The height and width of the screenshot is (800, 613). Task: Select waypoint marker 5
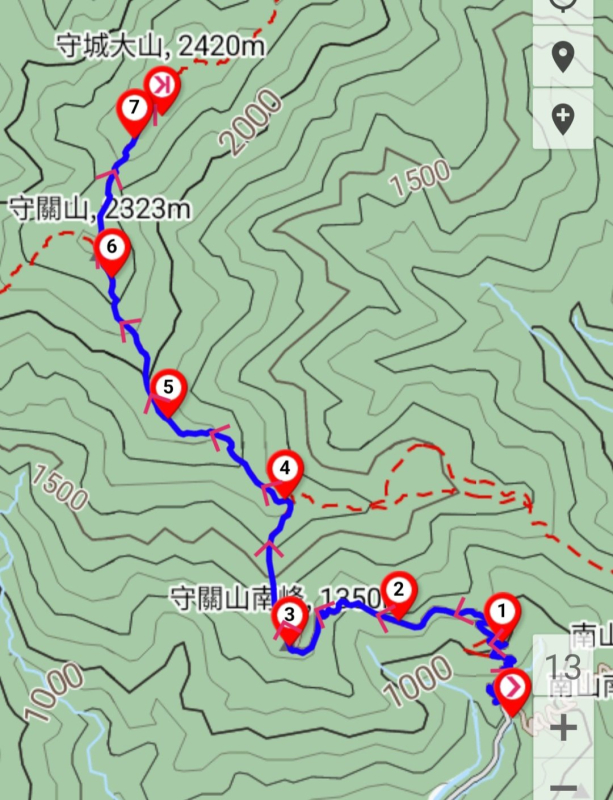[168, 387]
